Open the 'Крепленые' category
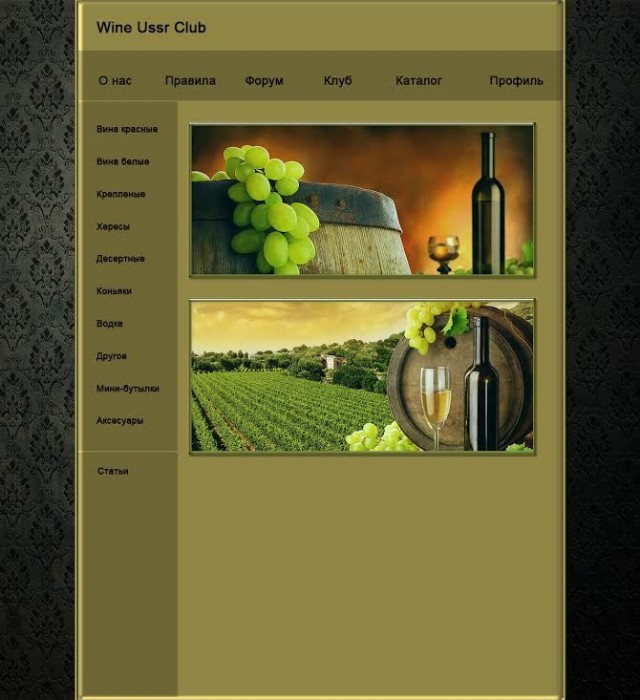The height and width of the screenshot is (700, 640). [121, 194]
